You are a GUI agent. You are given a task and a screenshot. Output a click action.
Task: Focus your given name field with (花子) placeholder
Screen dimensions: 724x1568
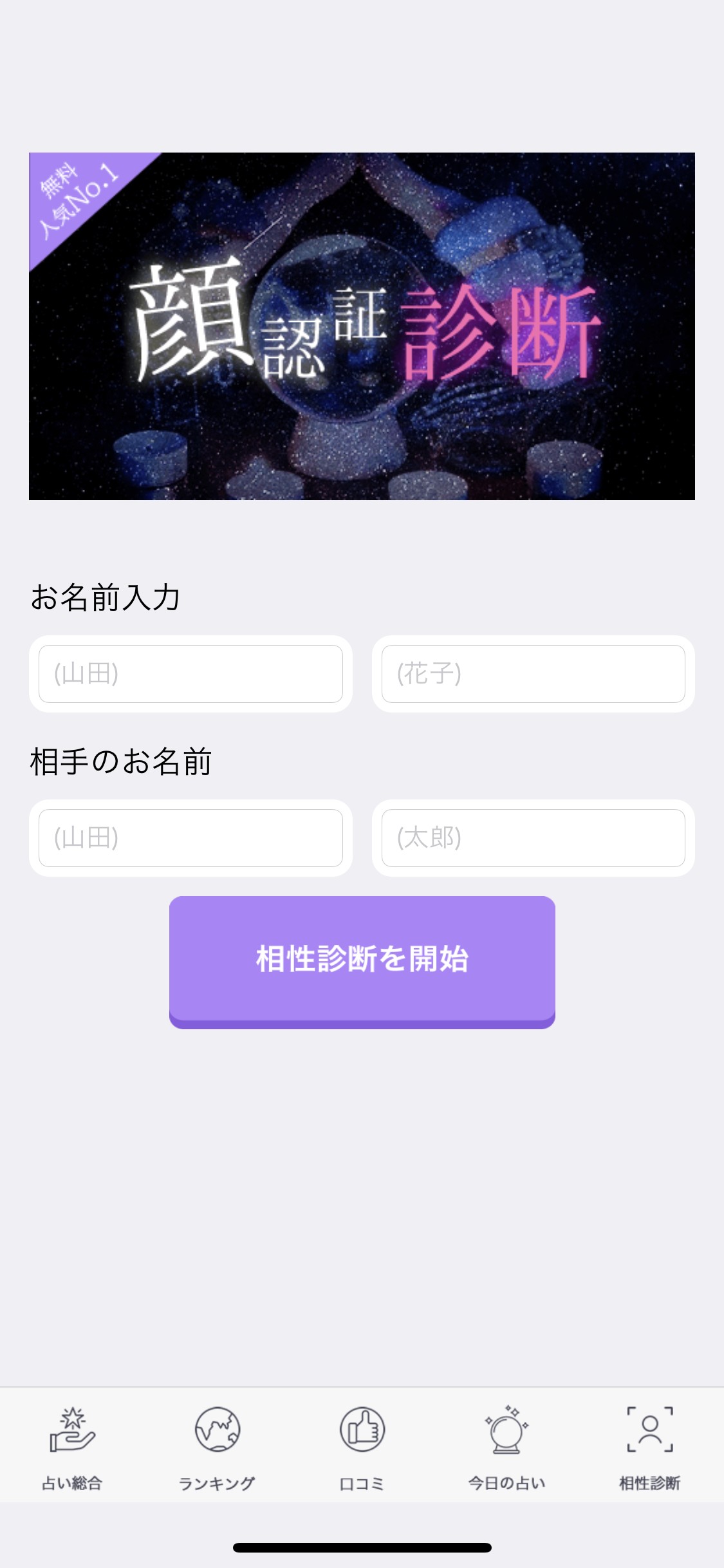pyautogui.click(x=533, y=674)
